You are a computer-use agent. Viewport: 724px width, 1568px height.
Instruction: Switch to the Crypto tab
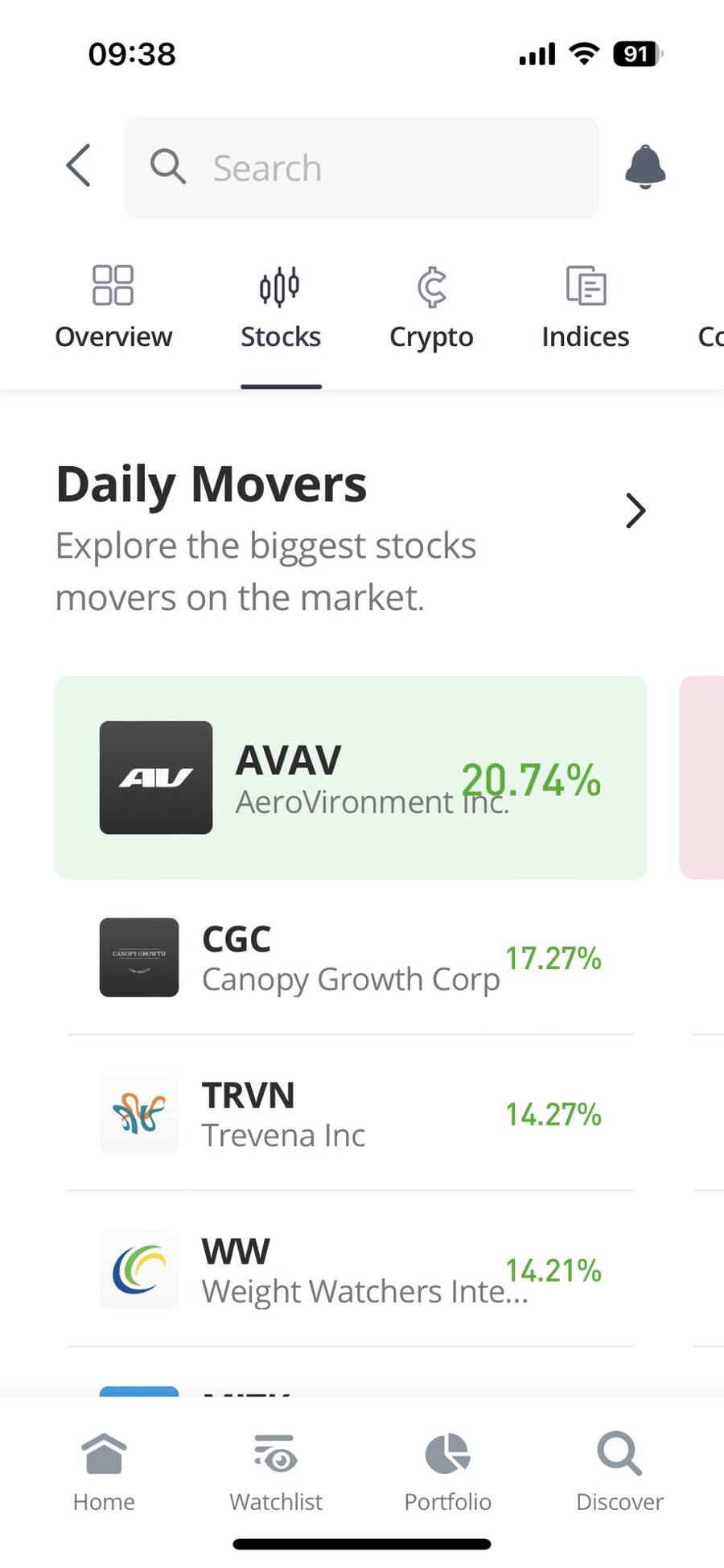(x=431, y=308)
